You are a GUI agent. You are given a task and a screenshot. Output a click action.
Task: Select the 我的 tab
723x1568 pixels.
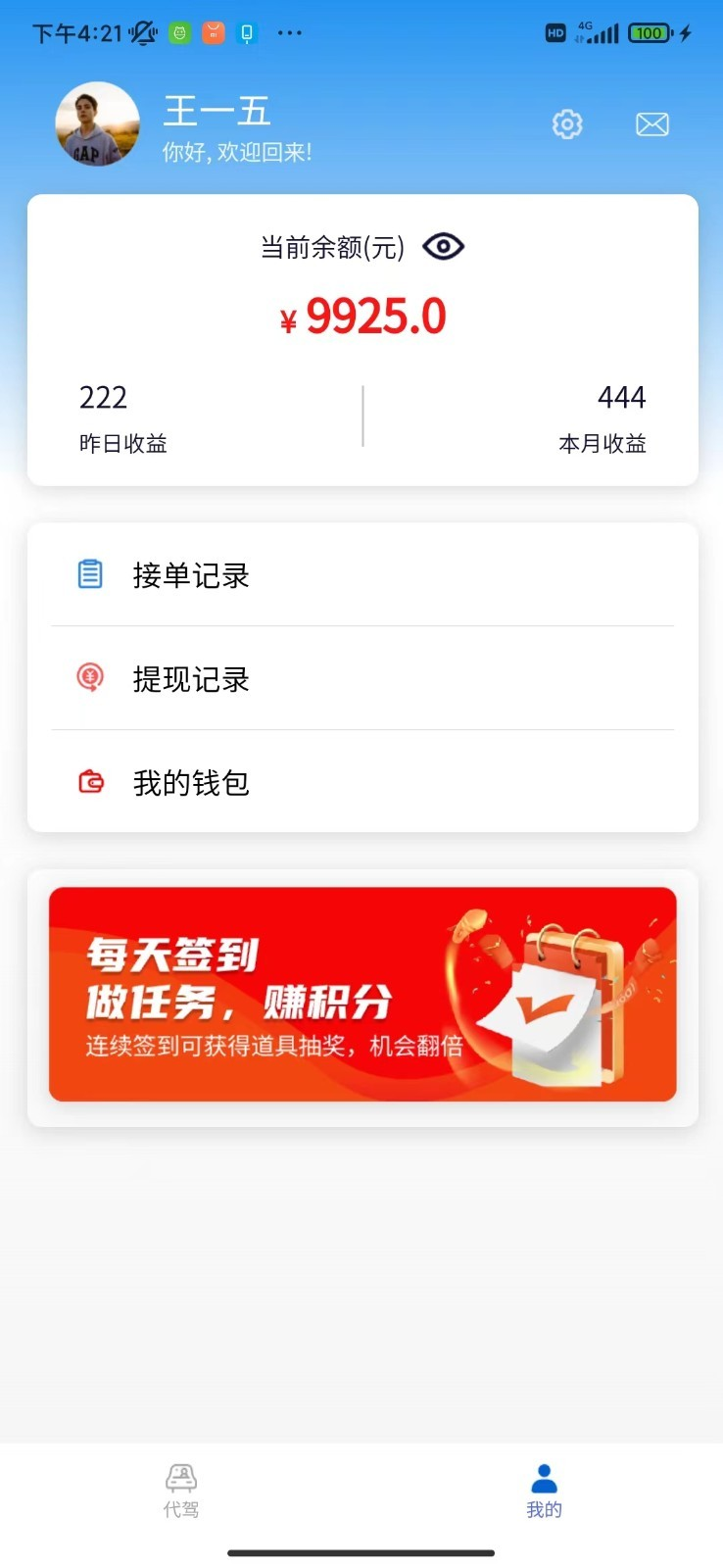(544, 1490)
